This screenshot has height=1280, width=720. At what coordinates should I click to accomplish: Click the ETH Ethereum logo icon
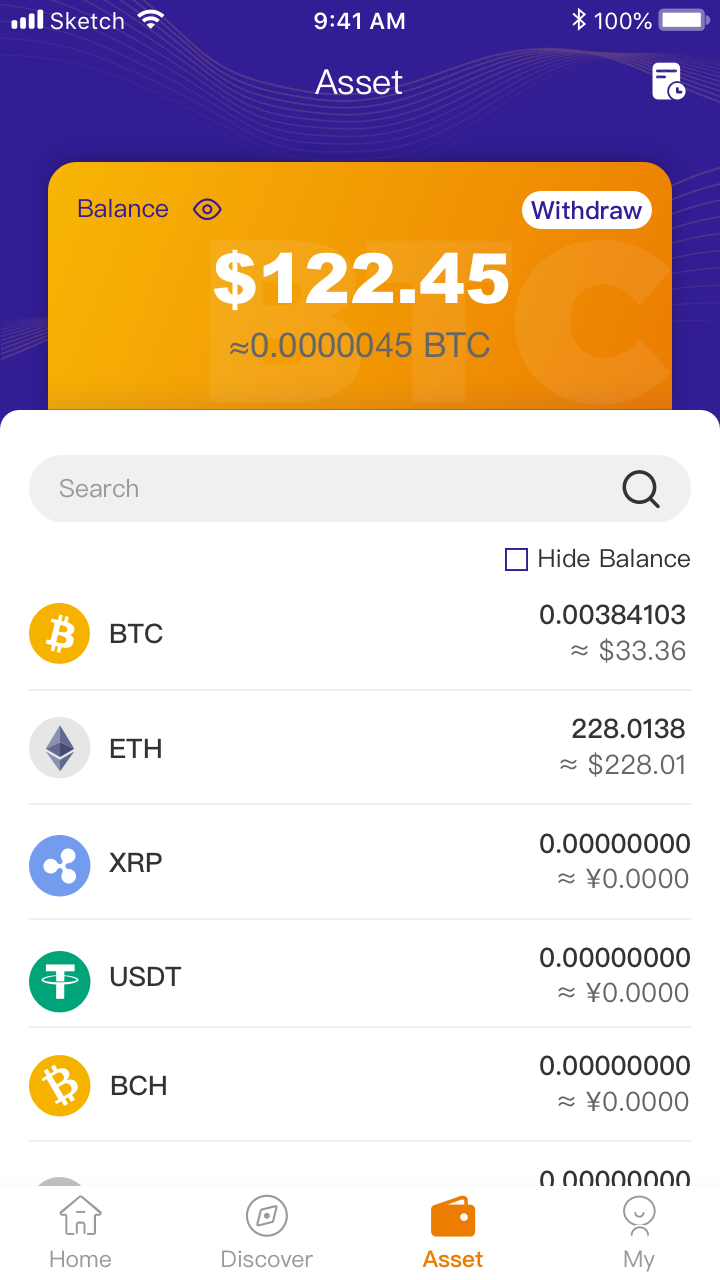click(x=59, y=748)
